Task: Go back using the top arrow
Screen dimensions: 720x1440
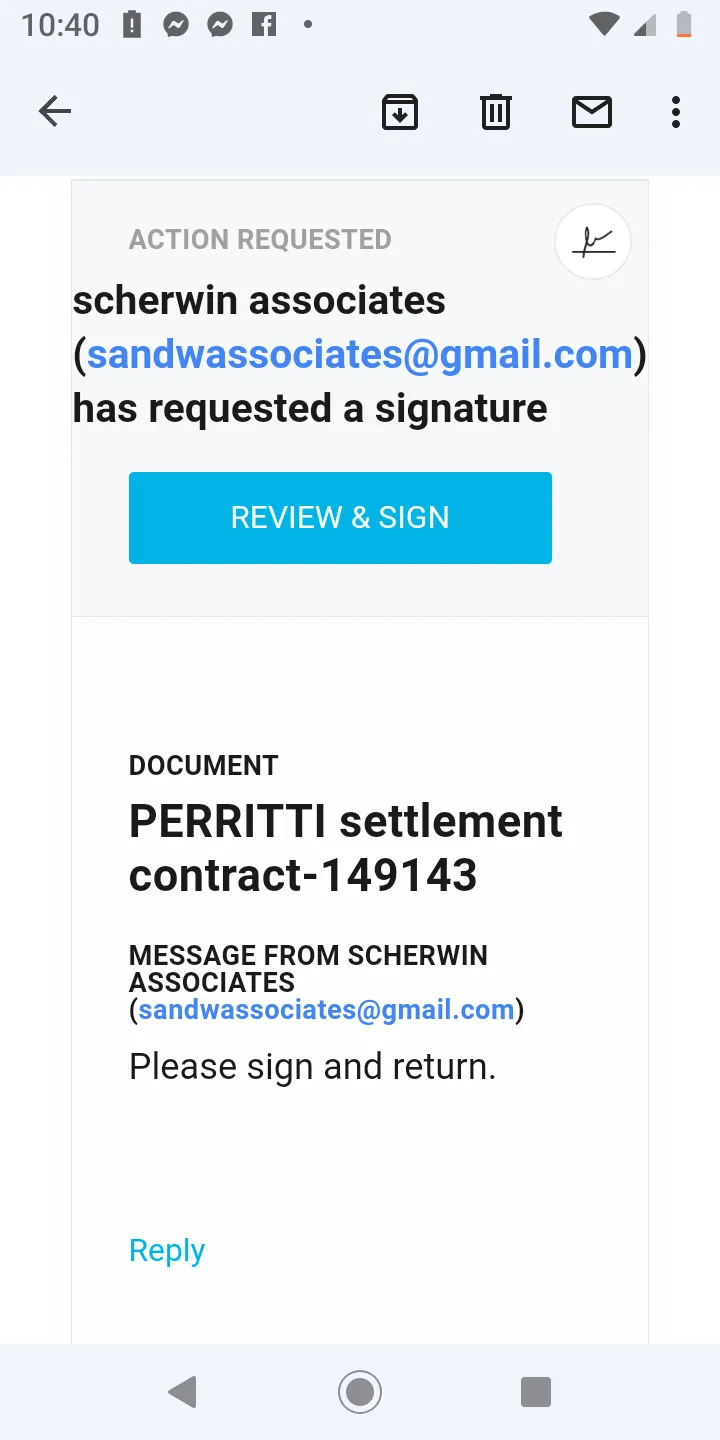Action: coord(55,111)
